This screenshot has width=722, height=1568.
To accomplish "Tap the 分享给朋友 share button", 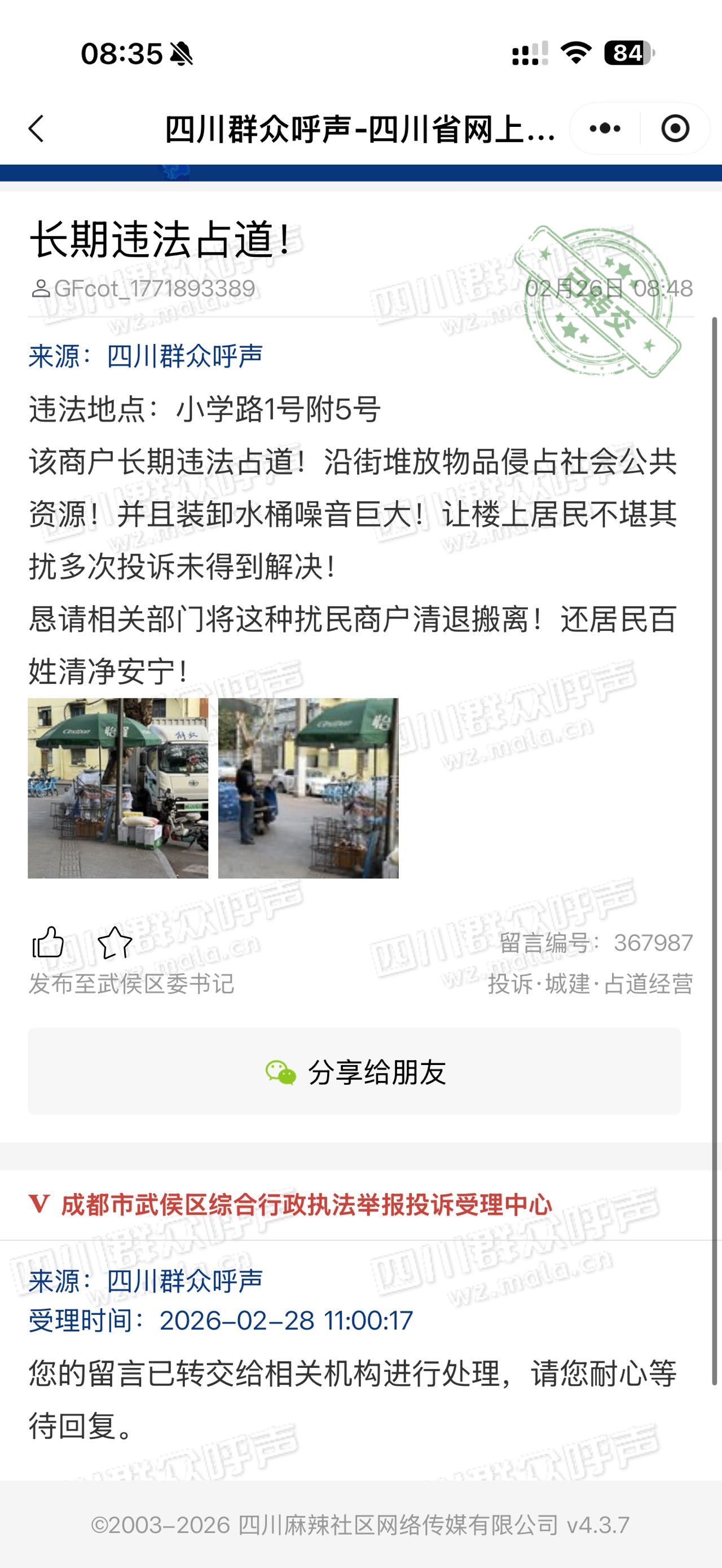I will [x=354, y=1072].
